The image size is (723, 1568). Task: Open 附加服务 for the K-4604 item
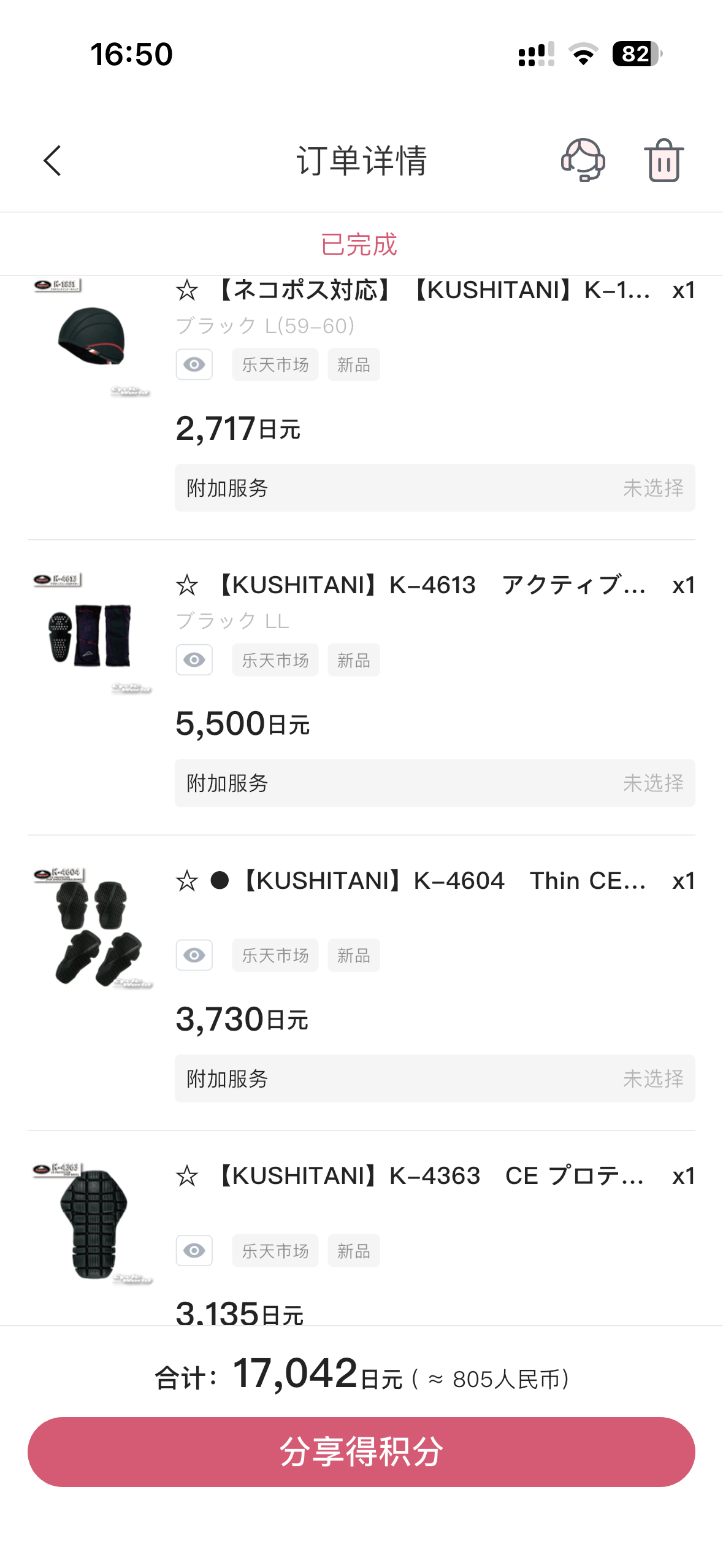(435, 1078)
